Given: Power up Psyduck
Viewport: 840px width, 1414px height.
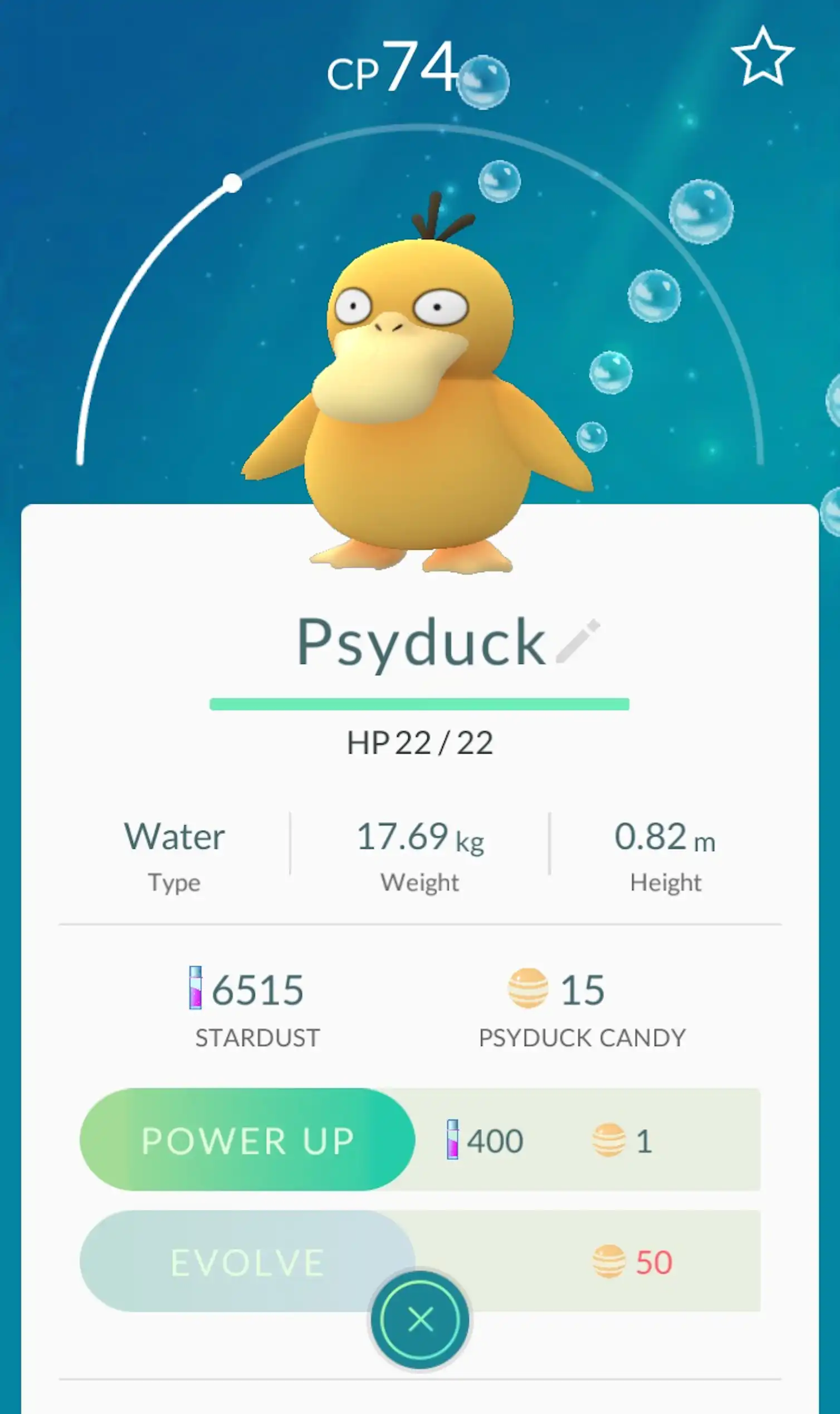Looking at the screenshot, I should [x=247, y=1139].
